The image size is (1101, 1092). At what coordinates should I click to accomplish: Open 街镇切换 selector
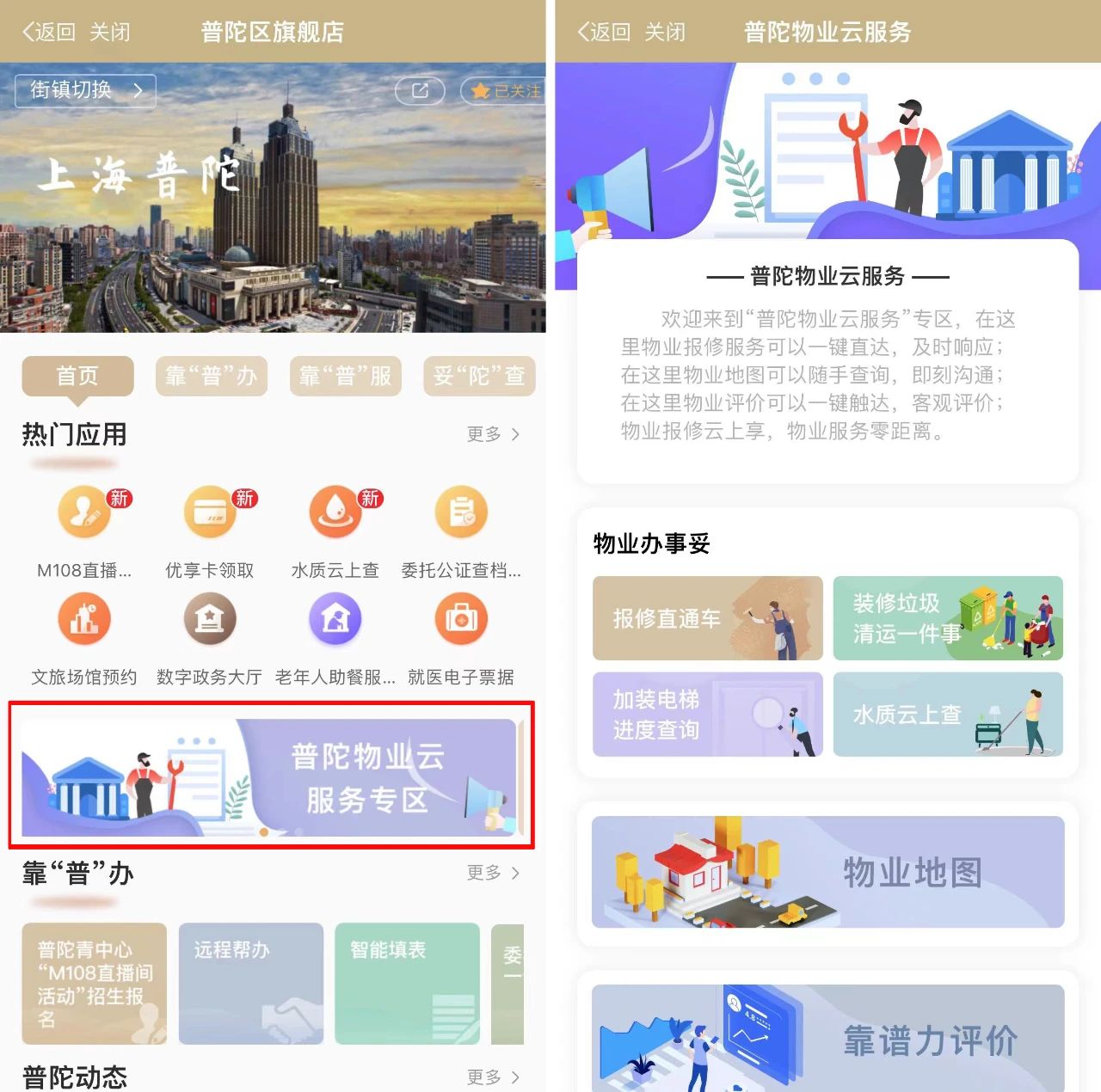click(85, 90)
